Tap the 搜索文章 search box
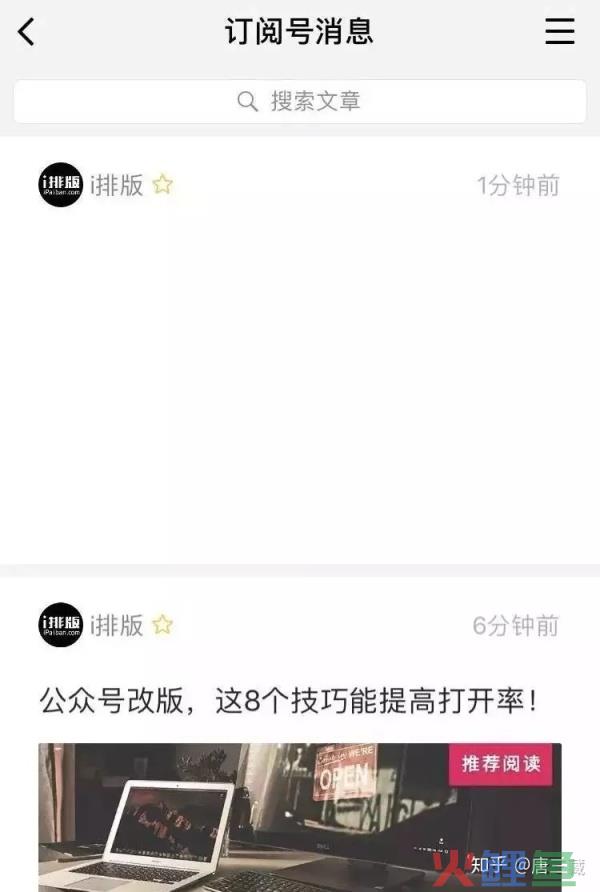This screenshot has height=892, width=600. 300,101
